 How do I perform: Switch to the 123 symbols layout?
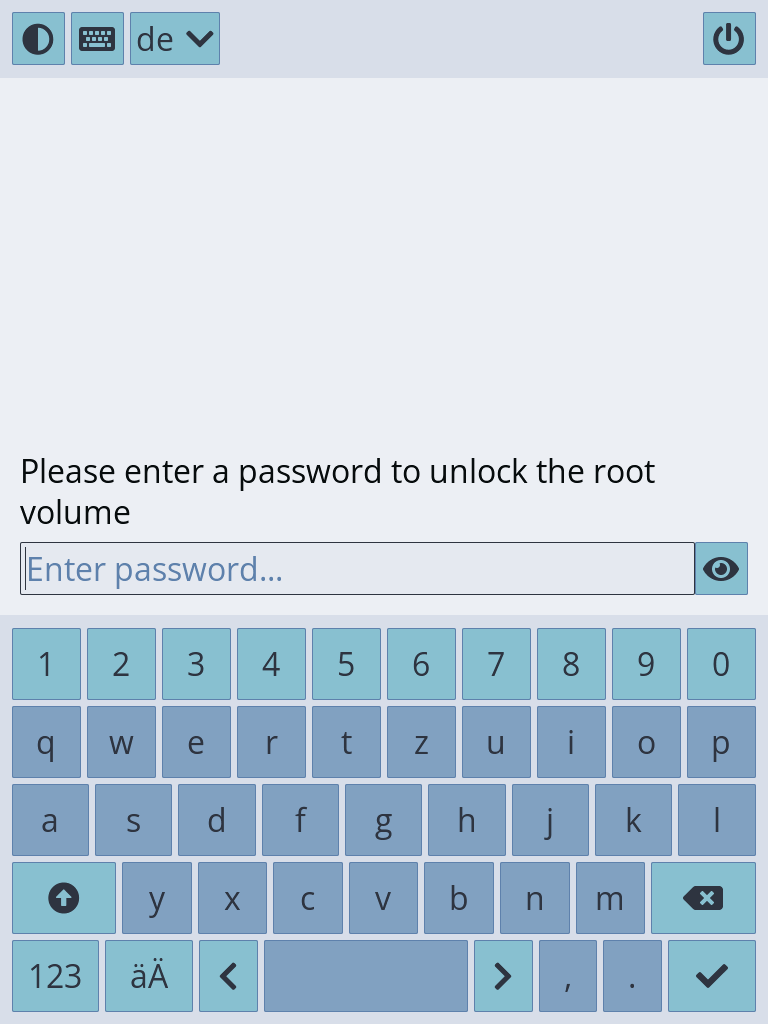(x=55, y=976)
